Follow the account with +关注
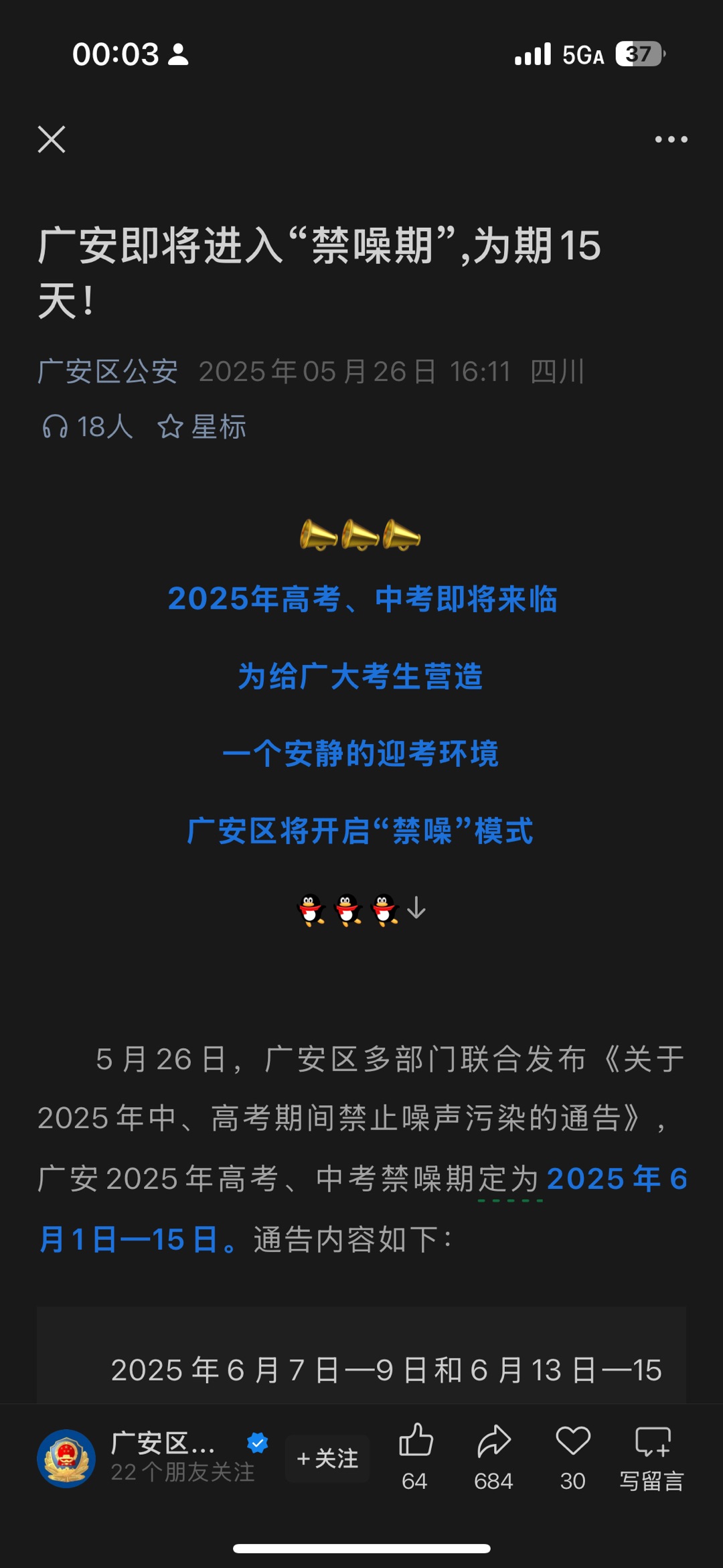This screenshot has width=723, height=1568. (327, 1458)
